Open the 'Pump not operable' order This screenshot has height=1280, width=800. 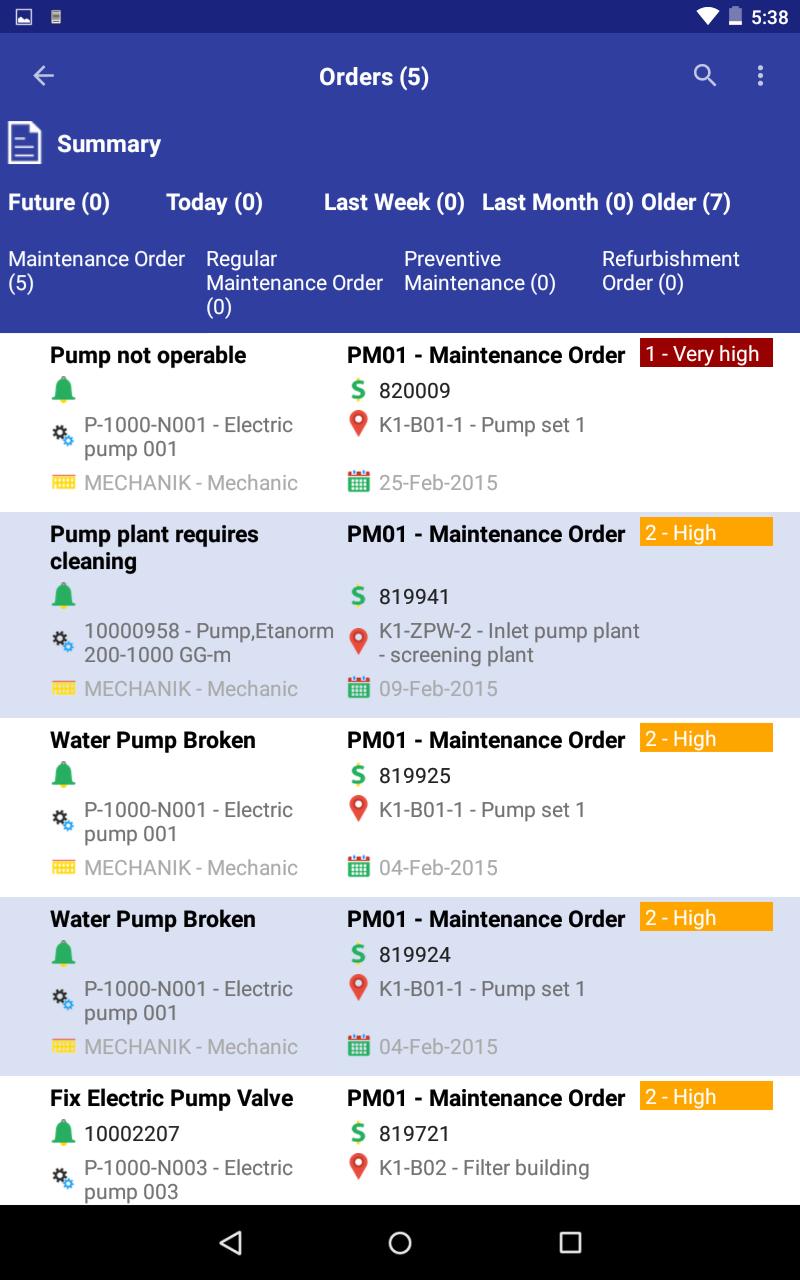(400, 423)
